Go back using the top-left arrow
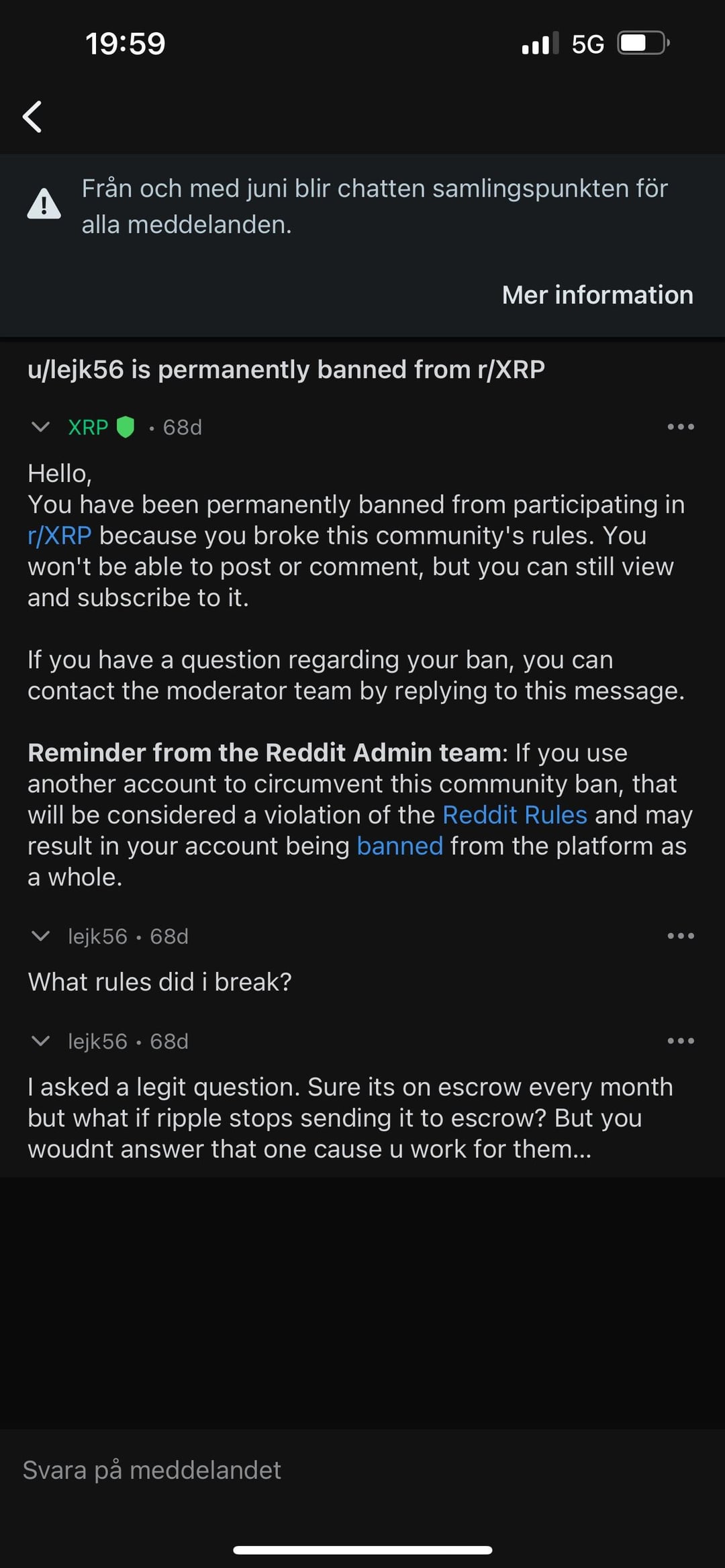 tap(32, 117)
